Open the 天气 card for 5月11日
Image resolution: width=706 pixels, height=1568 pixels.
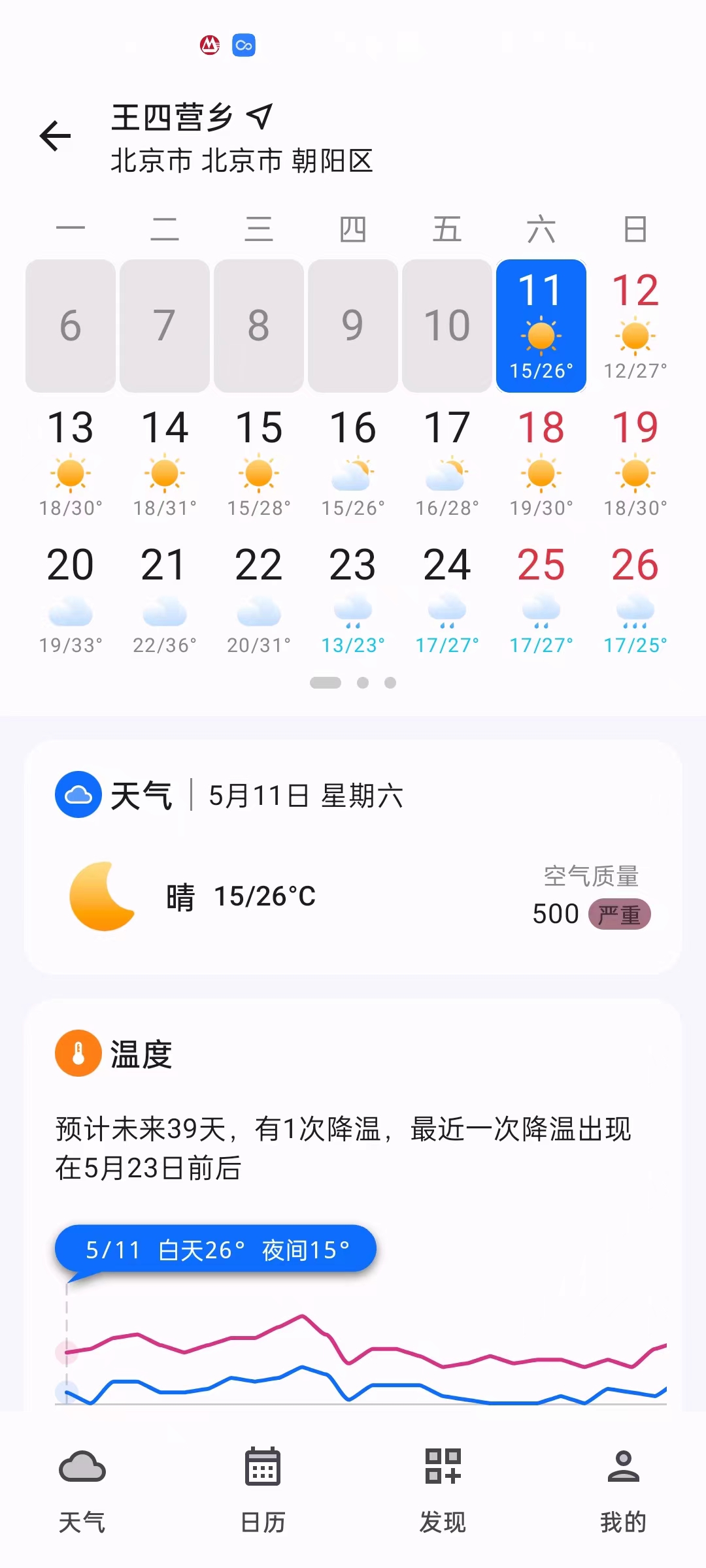click(353, 857)
